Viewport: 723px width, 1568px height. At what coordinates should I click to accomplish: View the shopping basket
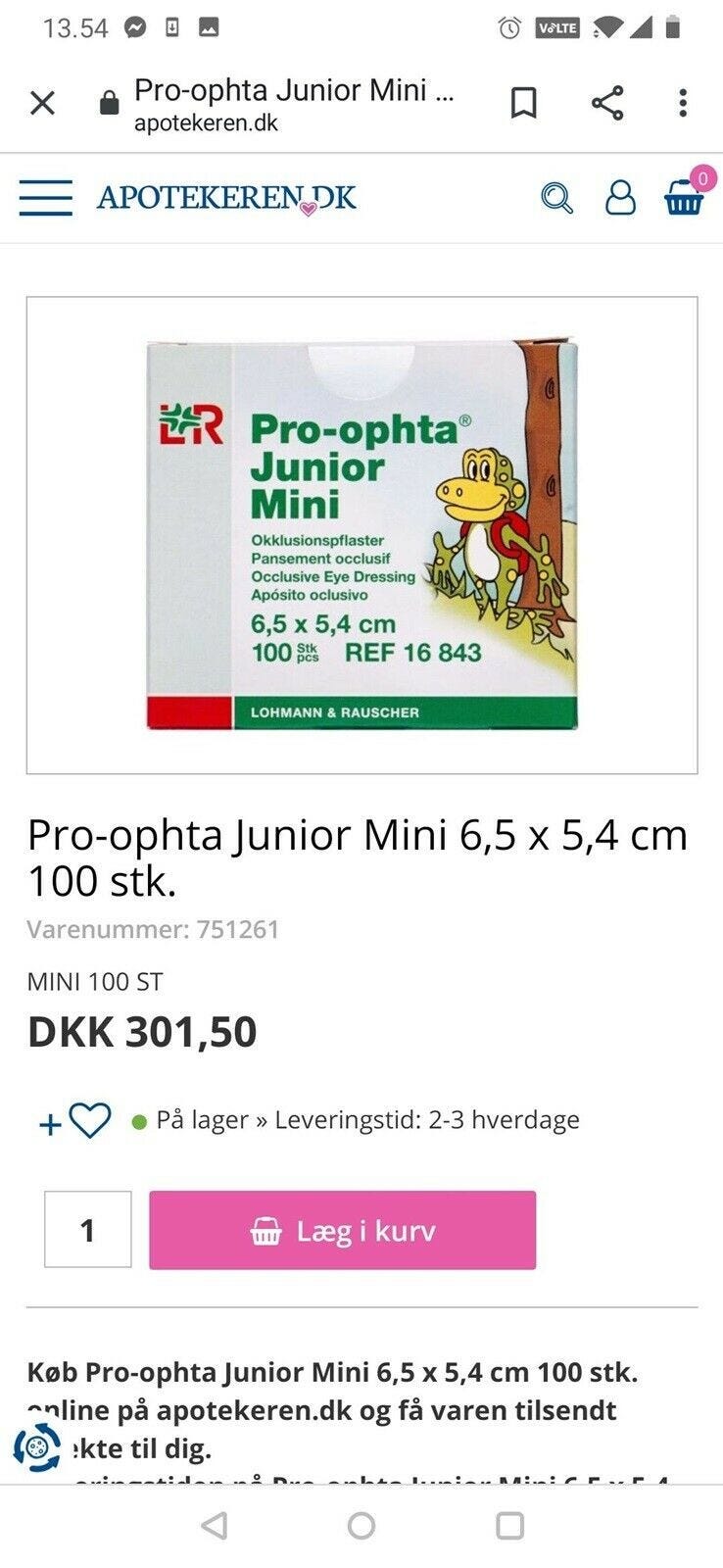pos(684,198)
